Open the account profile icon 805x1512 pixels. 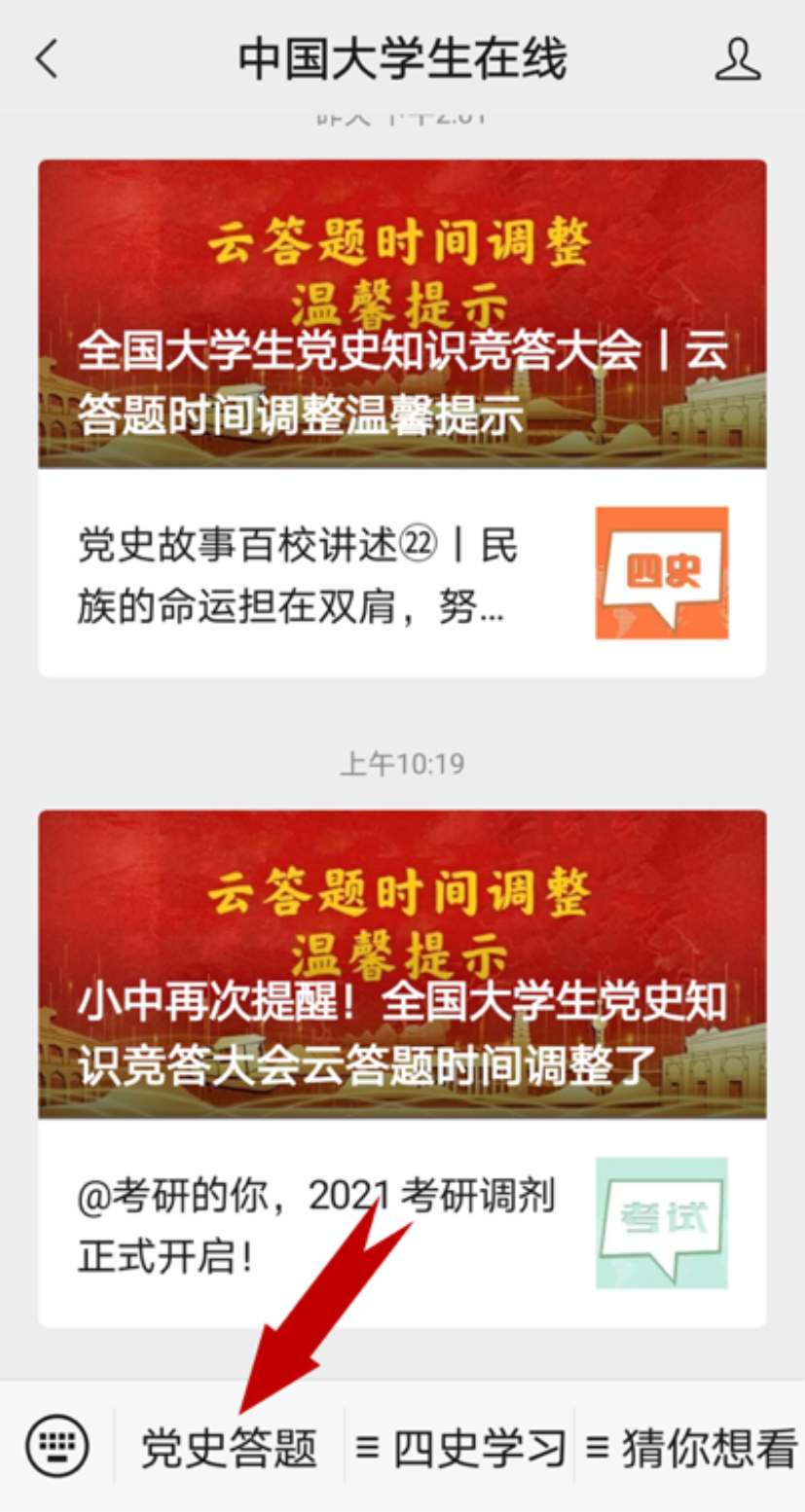pos(738,60)
